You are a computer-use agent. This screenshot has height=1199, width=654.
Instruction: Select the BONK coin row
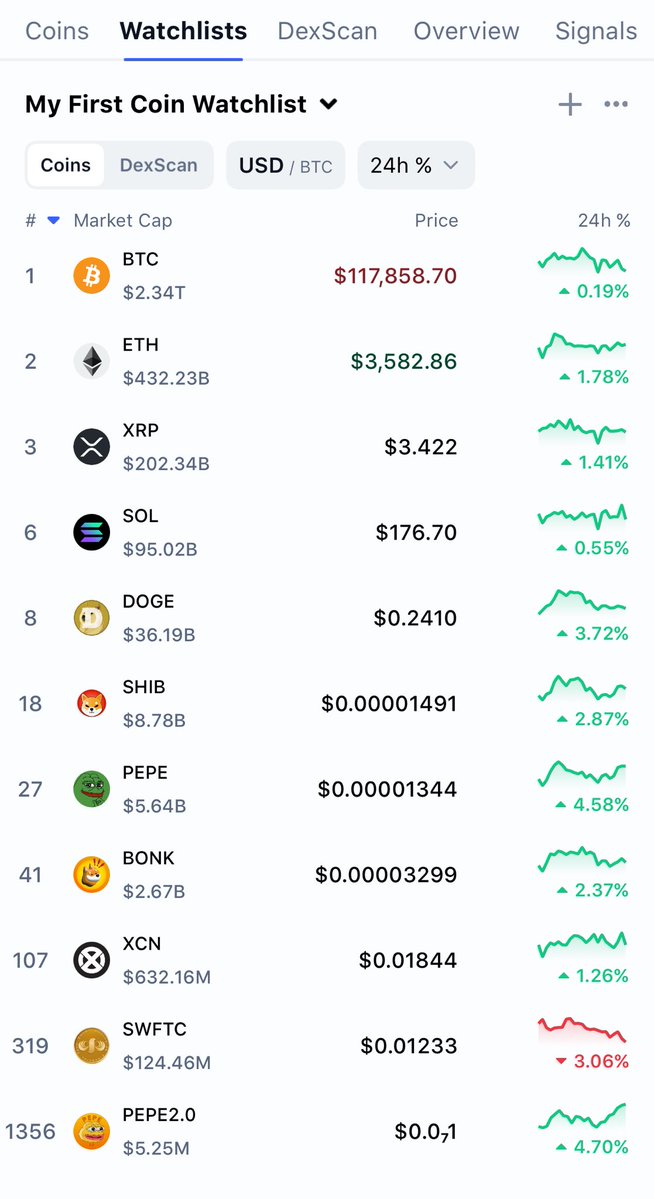(327, 875)
